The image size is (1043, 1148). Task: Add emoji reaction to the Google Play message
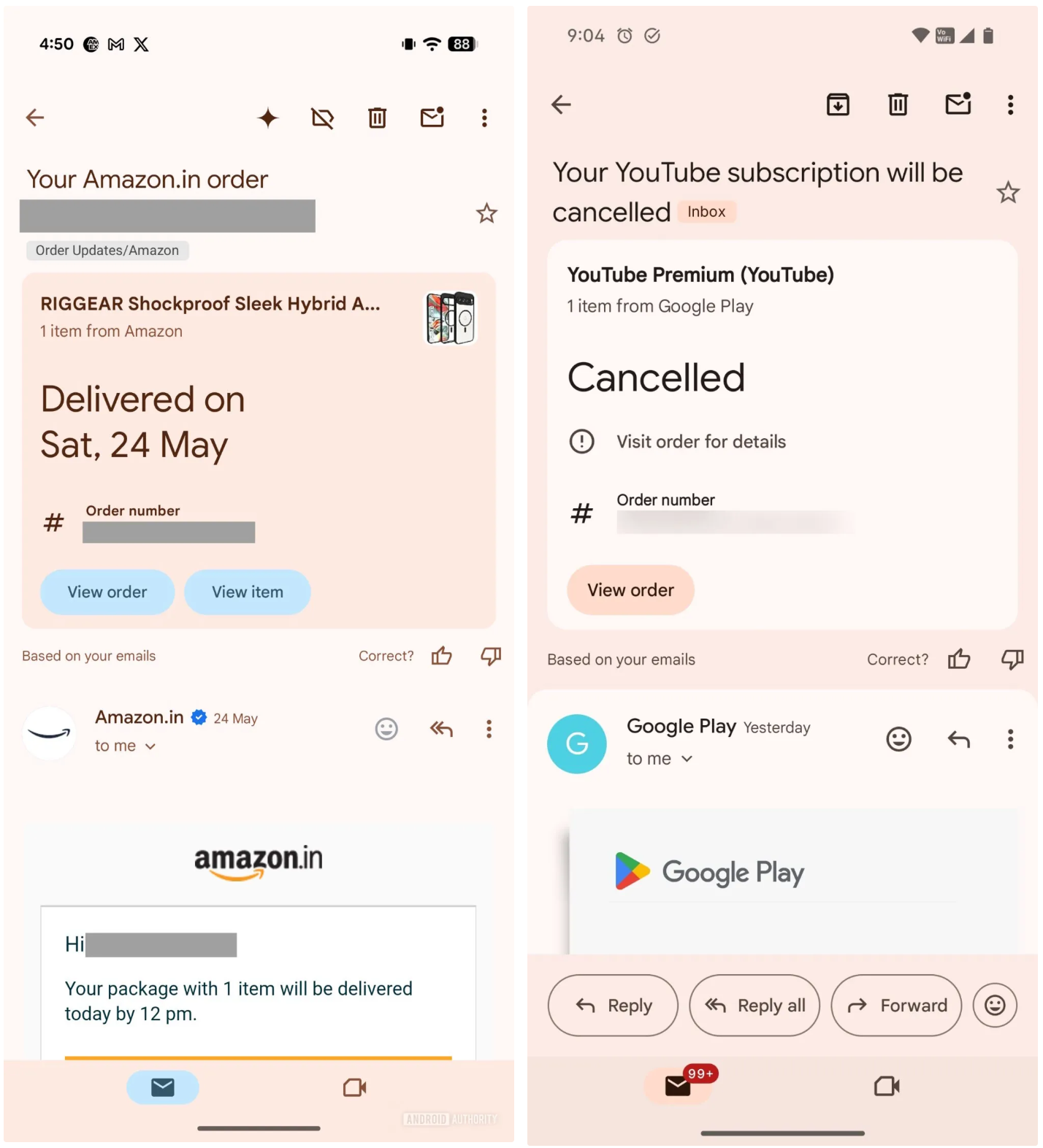click(x=898, y=739)
